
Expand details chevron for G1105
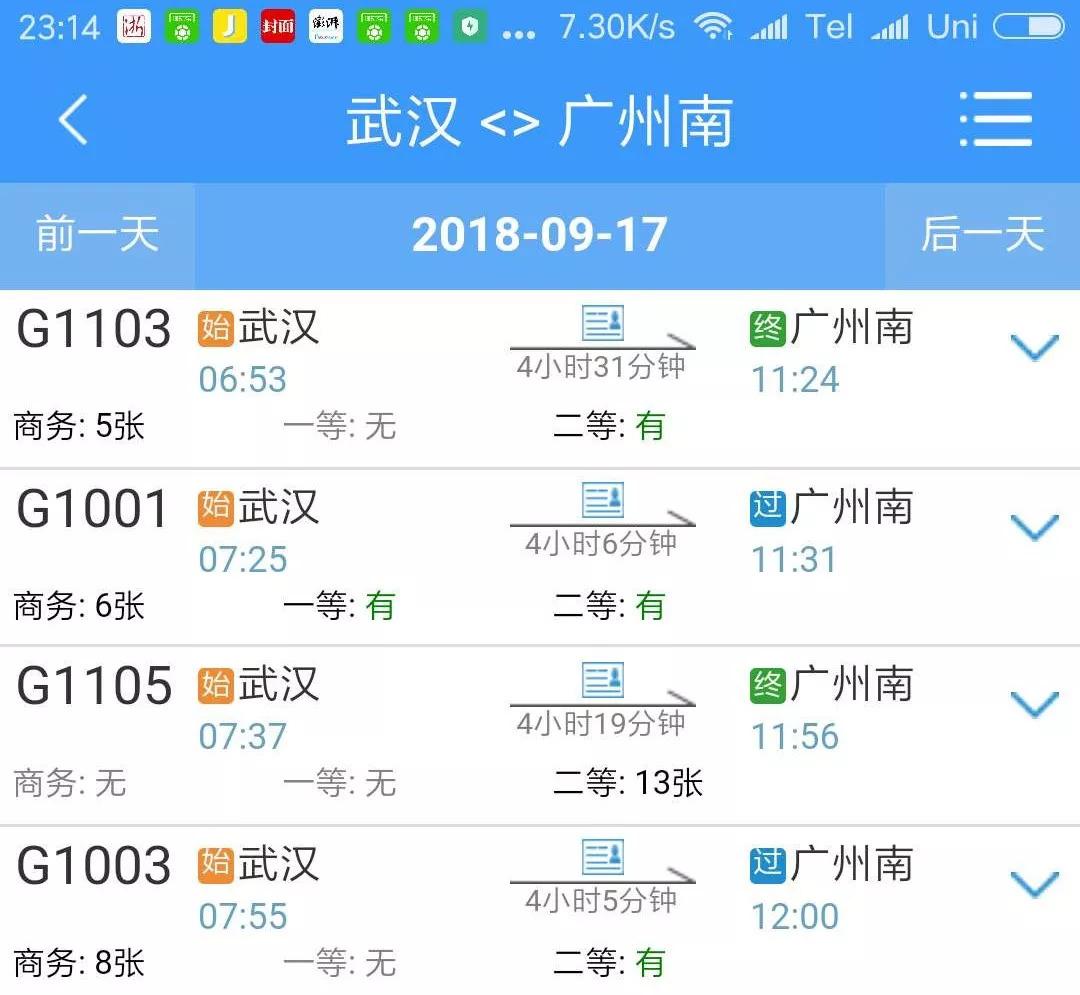pyautogui.click(x=1034, y=705)
